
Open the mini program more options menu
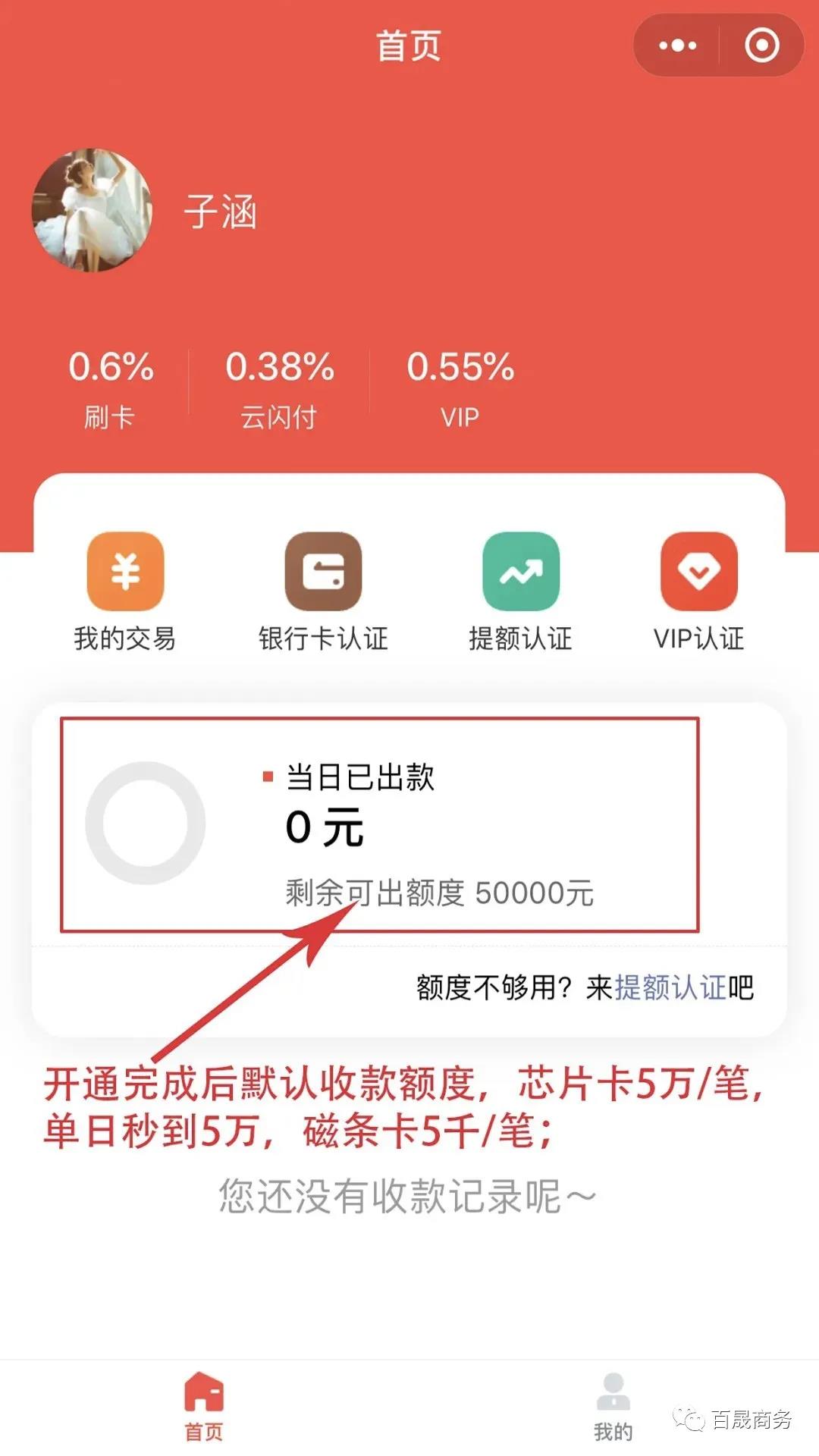click(677, 45)
